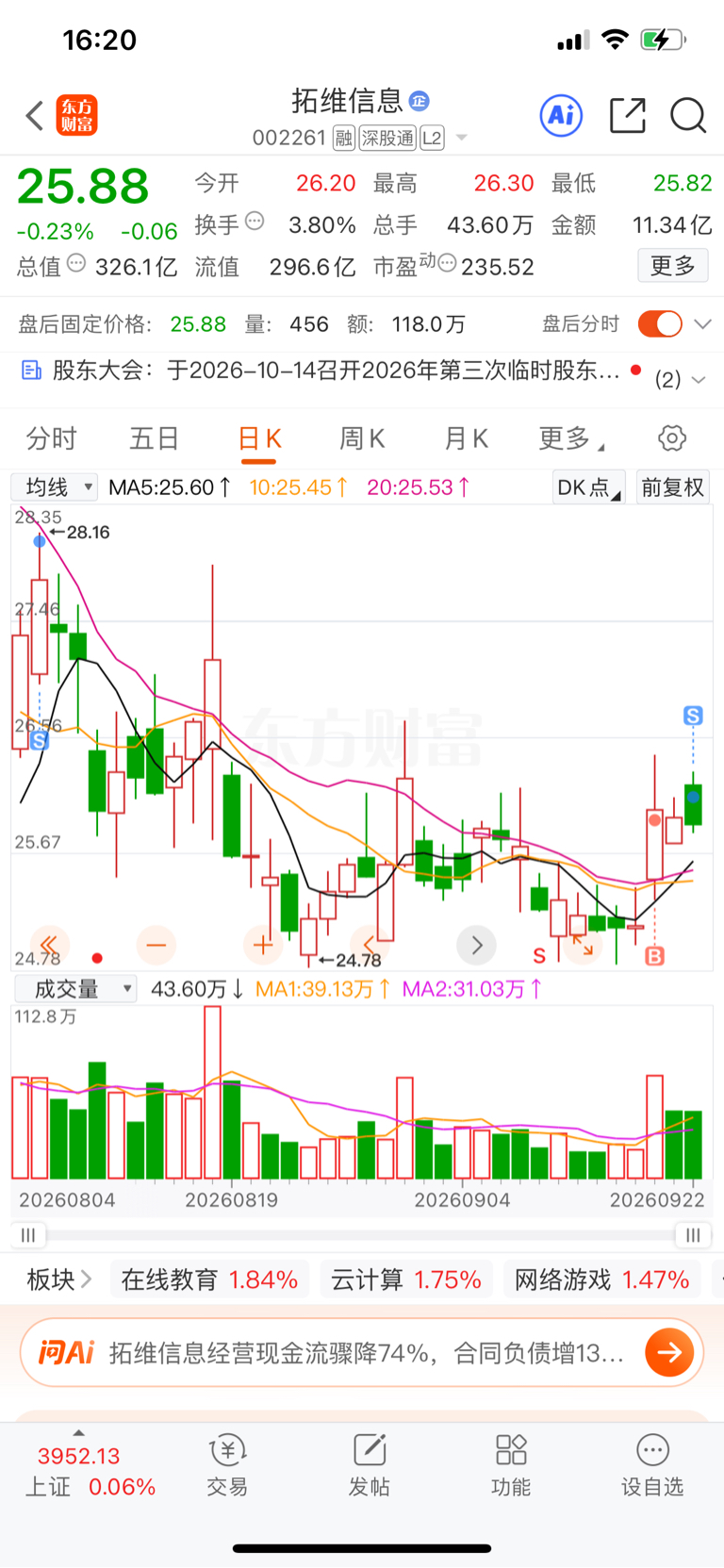Open the 在线教育 sector chip
Image resolution: width=724 pixels, height=1568 pixels.
[x=209, y=1279]
